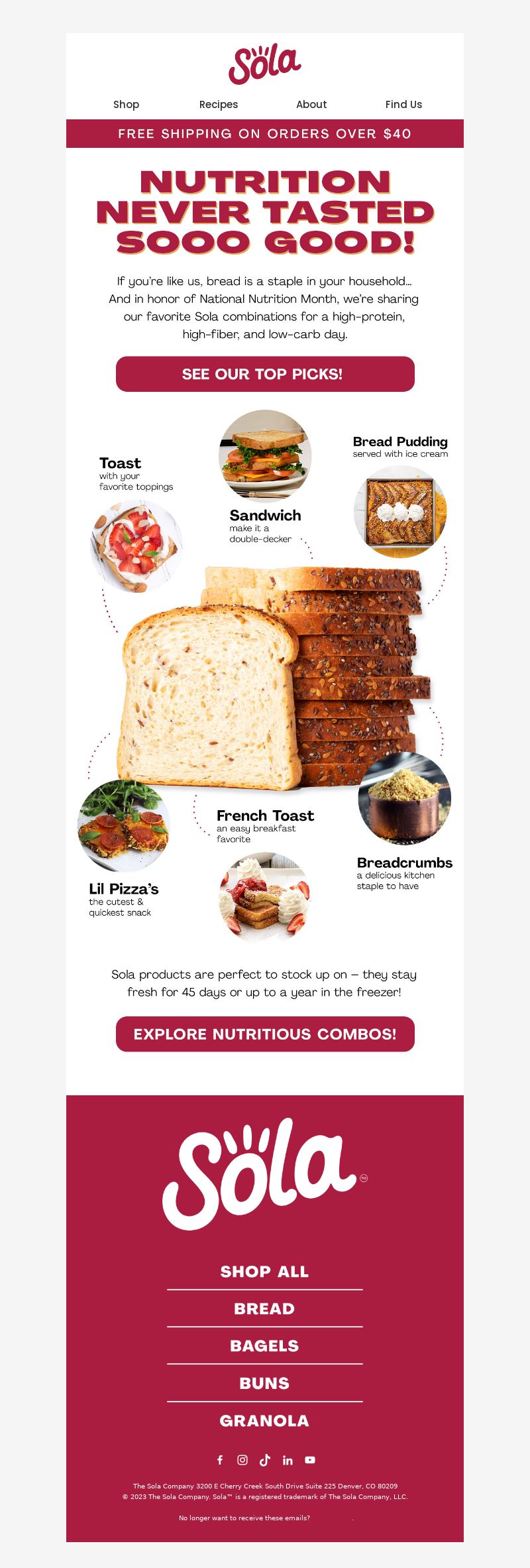Image resolution: width=530 pixels, height=1568 pixels.
Task: Open the About link
Action: [x=311, y=104]
